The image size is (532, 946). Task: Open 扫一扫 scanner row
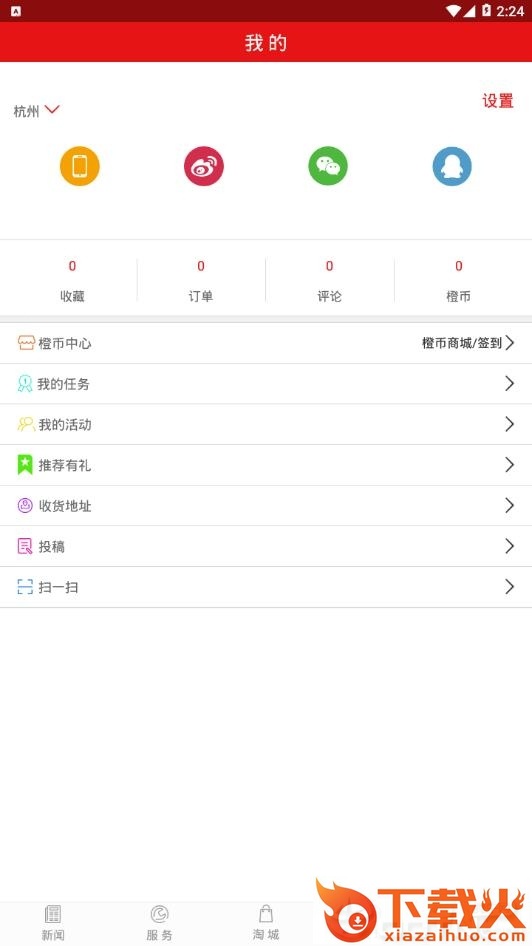tap(266, 587)
